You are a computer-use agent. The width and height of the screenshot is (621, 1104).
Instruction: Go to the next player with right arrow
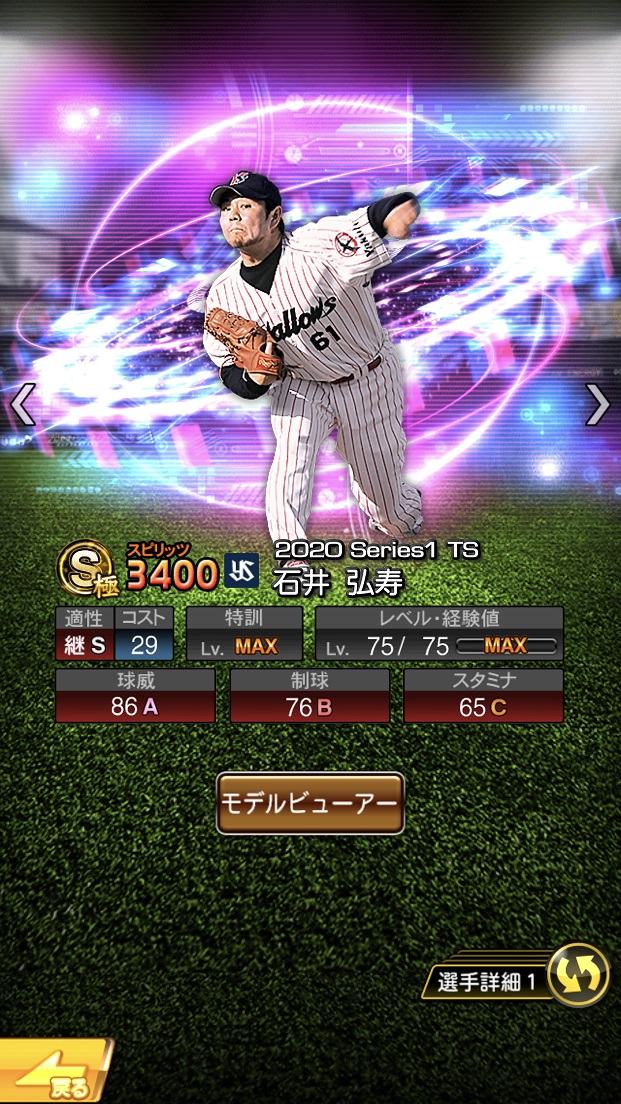(x=597, y=404)
